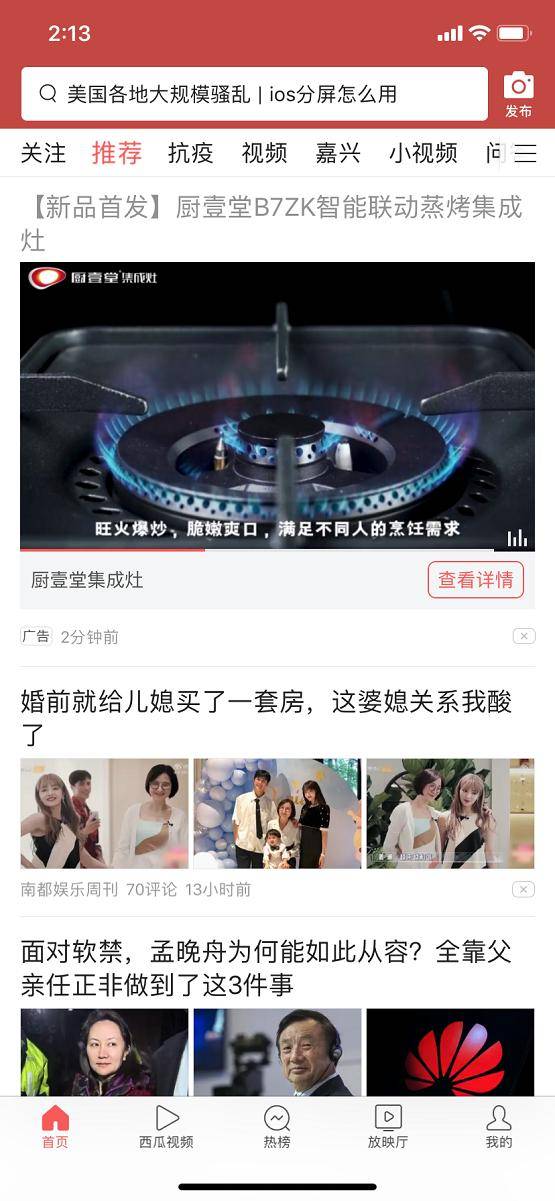Viewport: 555px width, 1201px height.
Task: Open the 西瓜视频 tab
Action: 166,1127
